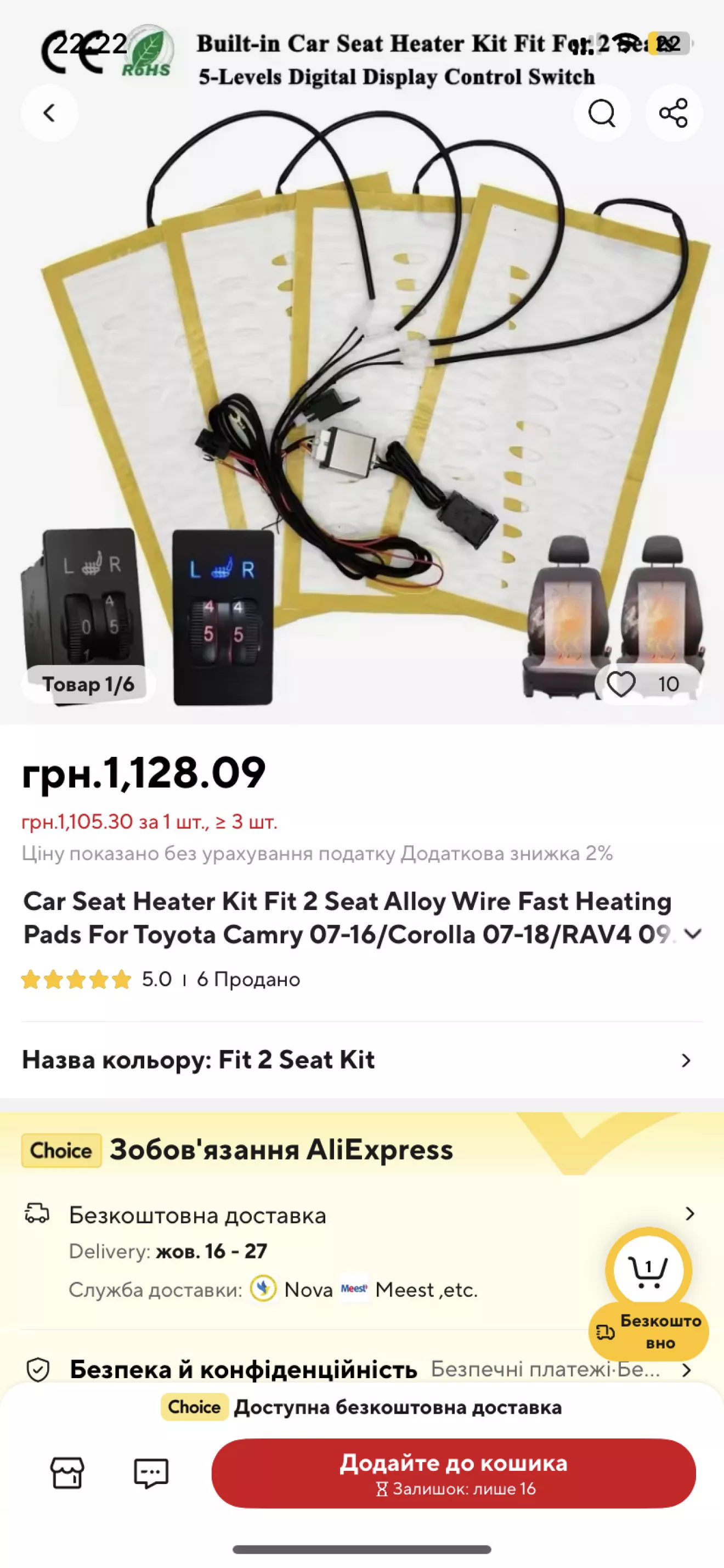The width and height of the screenshot is (724, 1568).
Task: Open the floating shopping cart button
Action: pyautogui.click(x=648, y=1270)
